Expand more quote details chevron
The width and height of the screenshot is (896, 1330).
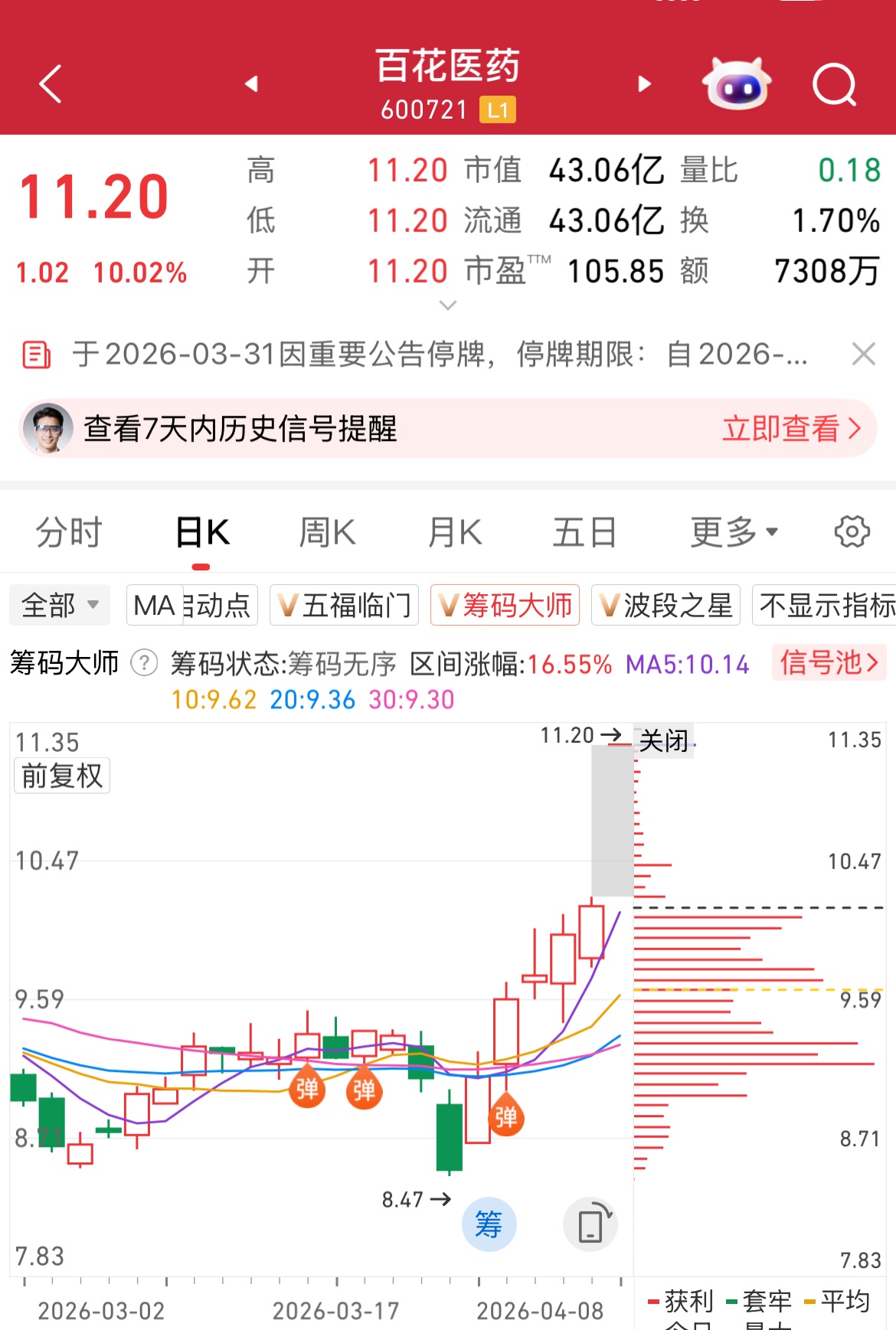coord(448,306)
